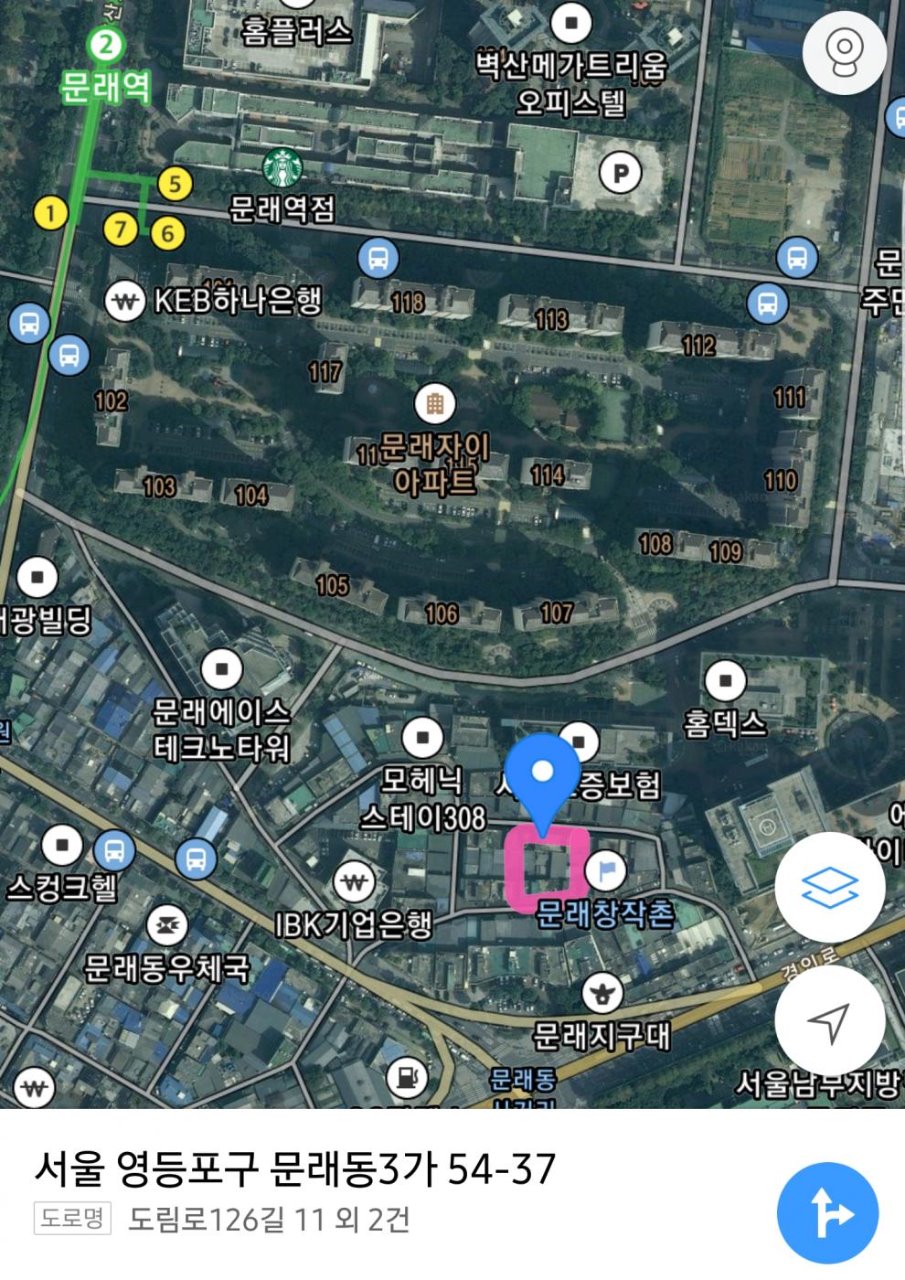Select the 스컹크헬 place marker
Image resolution: width=905 pixels, height=1280 pixels.
coord(63,845)
